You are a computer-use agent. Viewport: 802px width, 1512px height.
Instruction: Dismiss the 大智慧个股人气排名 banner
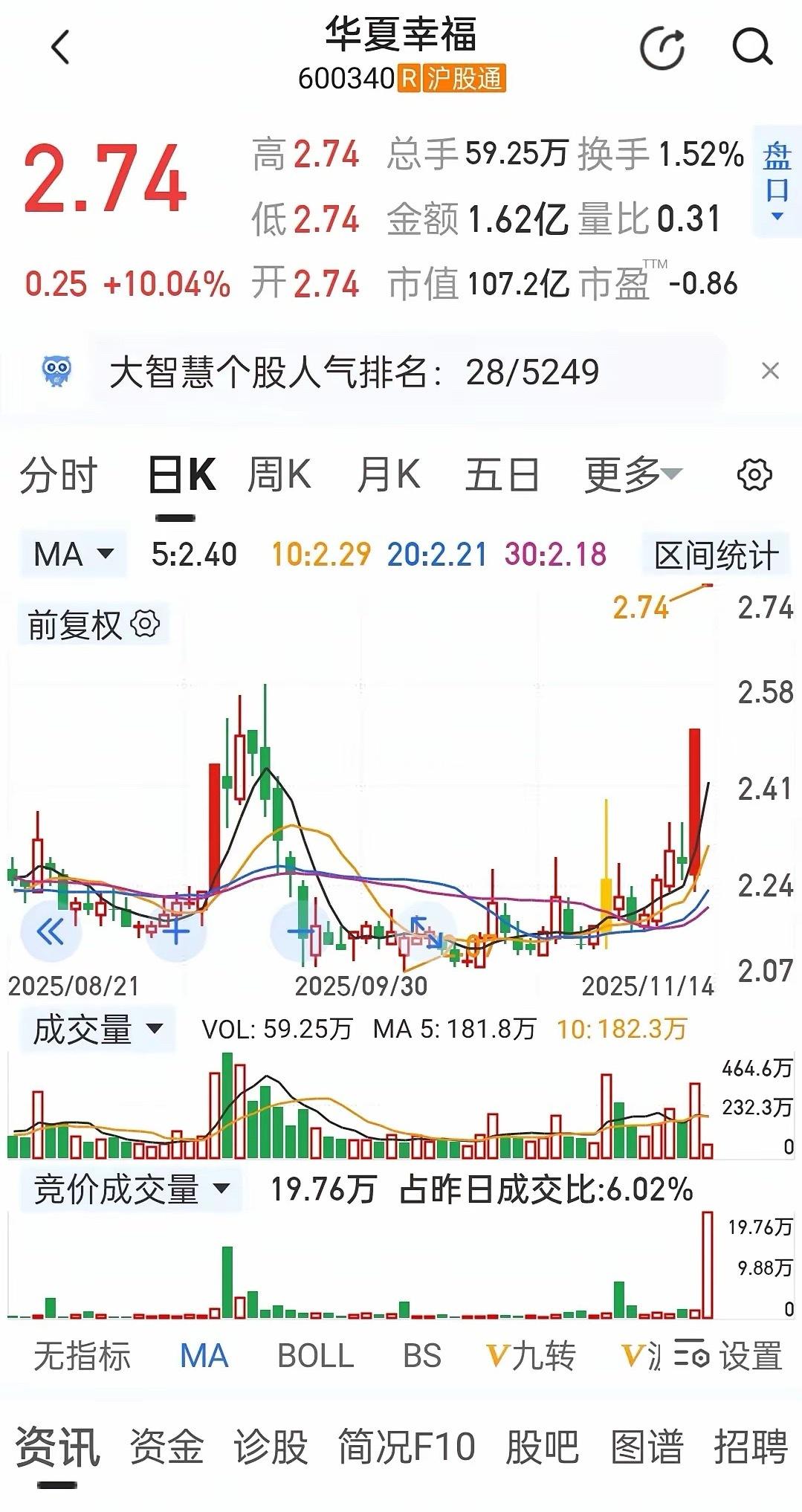771,371
